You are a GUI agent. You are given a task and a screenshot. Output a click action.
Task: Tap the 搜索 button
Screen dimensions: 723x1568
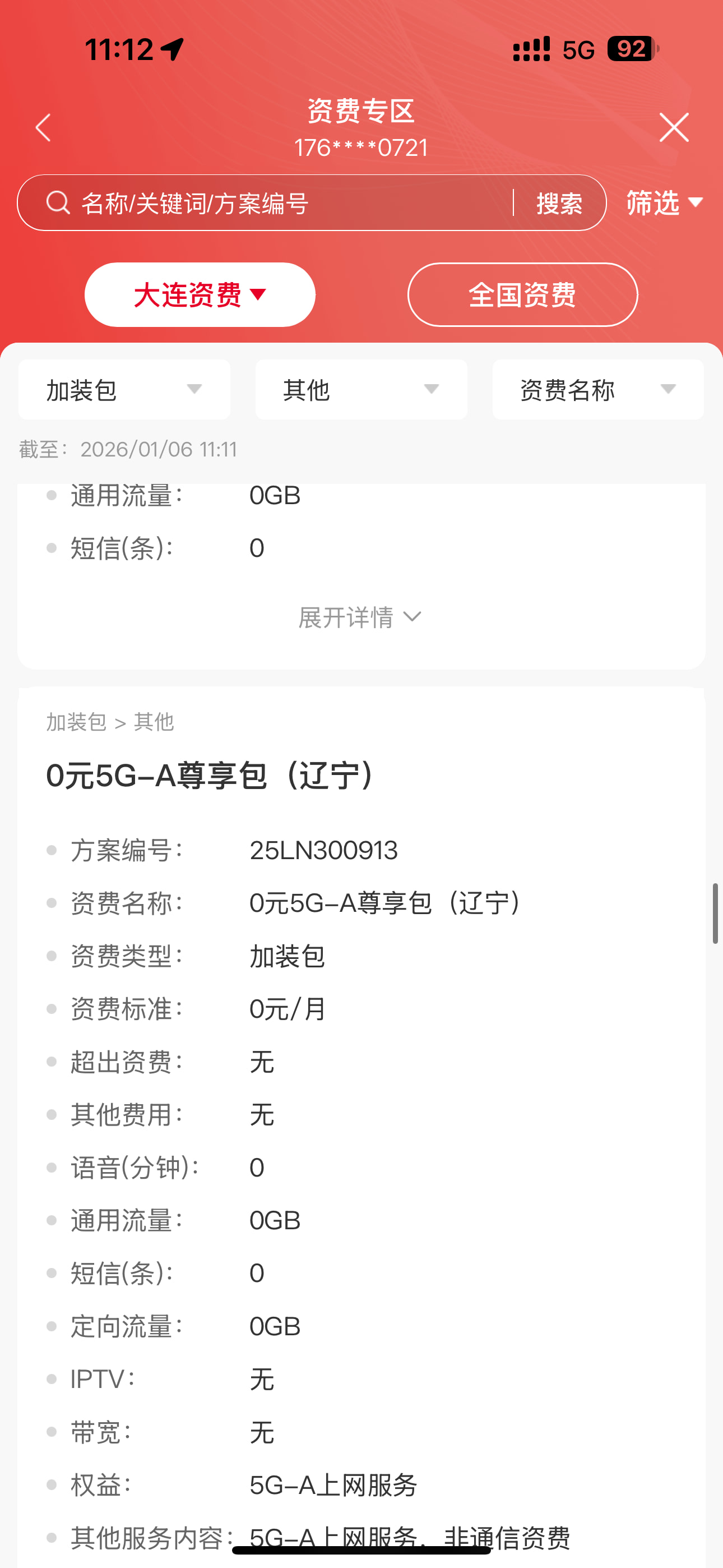point(559,204)
